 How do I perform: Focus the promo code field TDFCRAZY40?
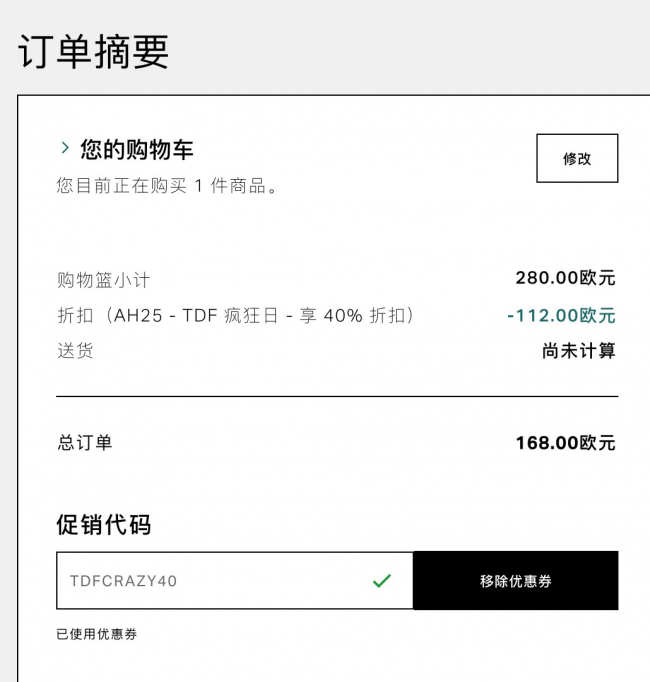210,580
